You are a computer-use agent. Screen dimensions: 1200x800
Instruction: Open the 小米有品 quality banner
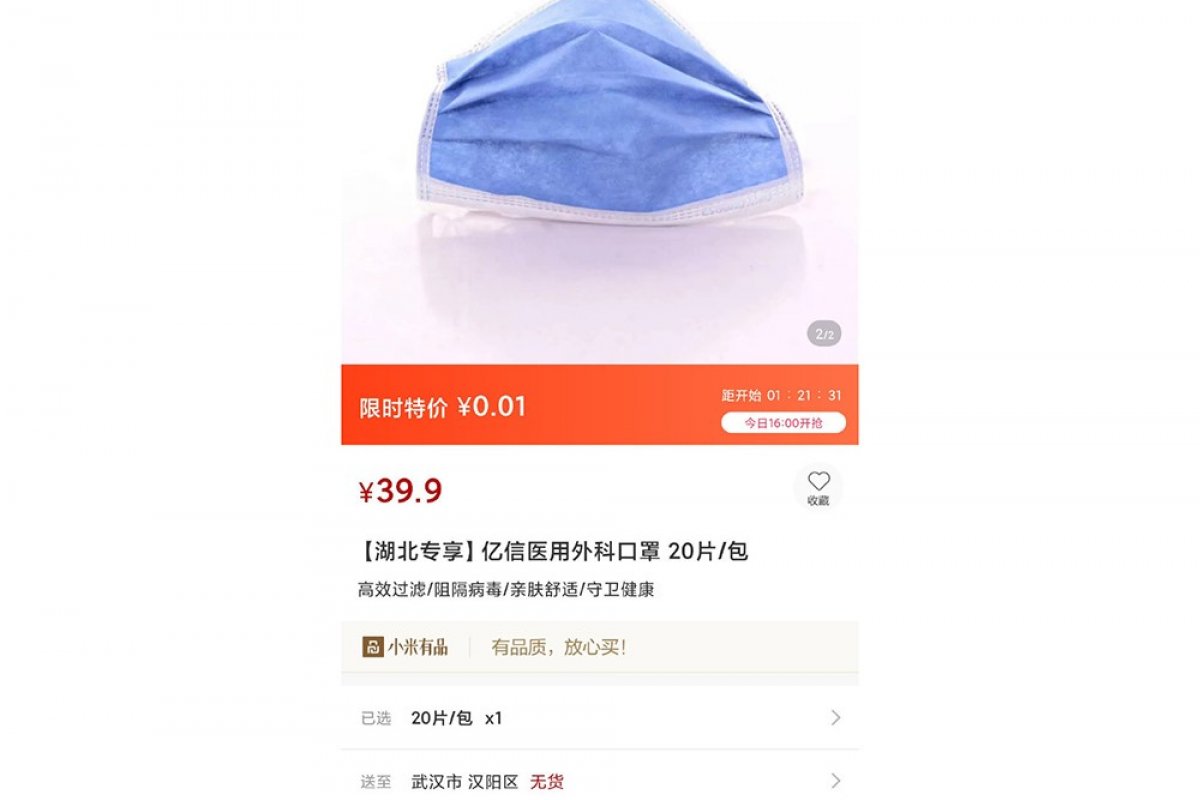coord(600,647)
